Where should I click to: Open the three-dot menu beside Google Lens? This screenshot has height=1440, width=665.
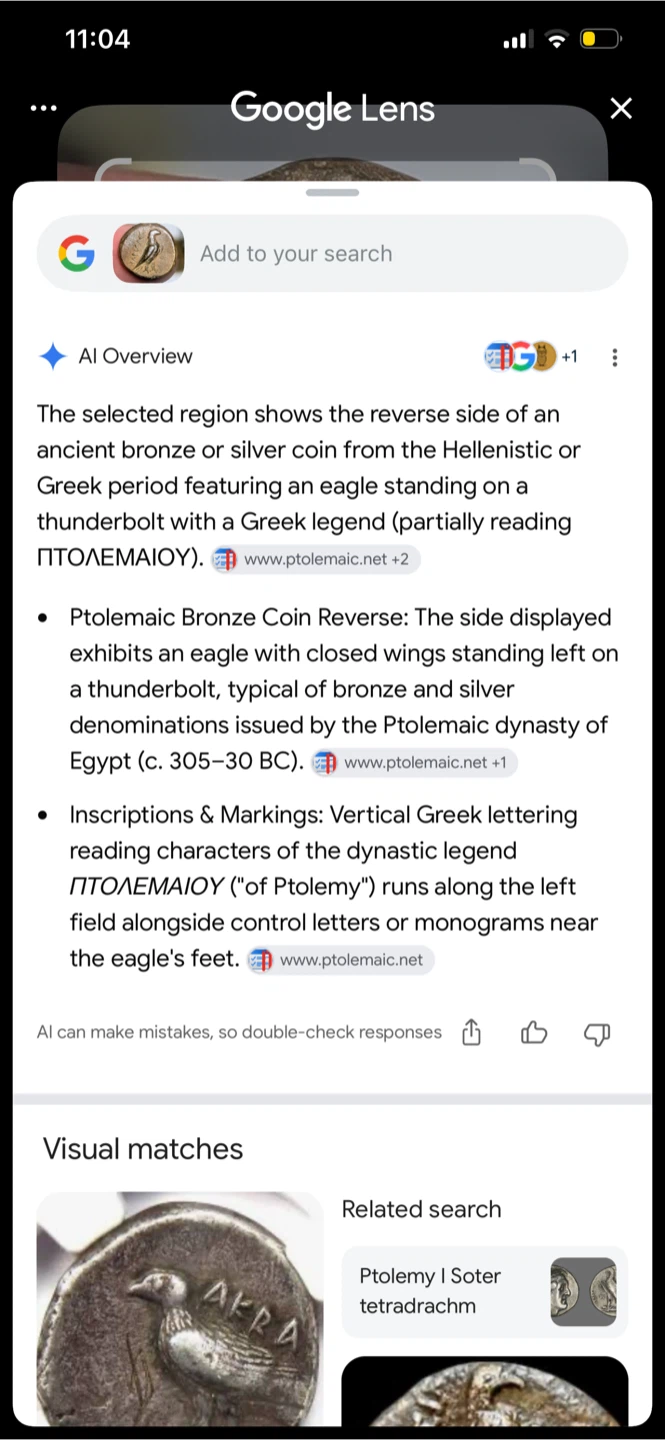(x=44, y=108)
